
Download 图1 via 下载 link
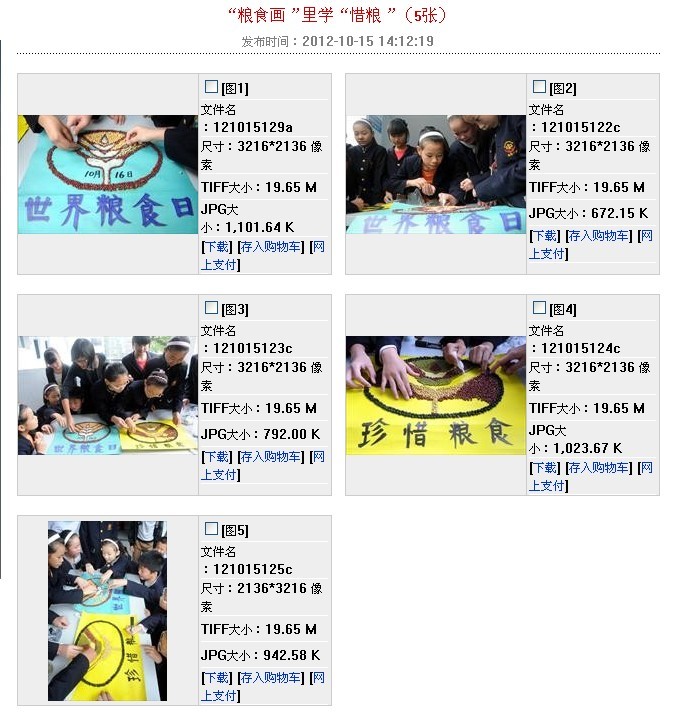click(x=217, y=246)
